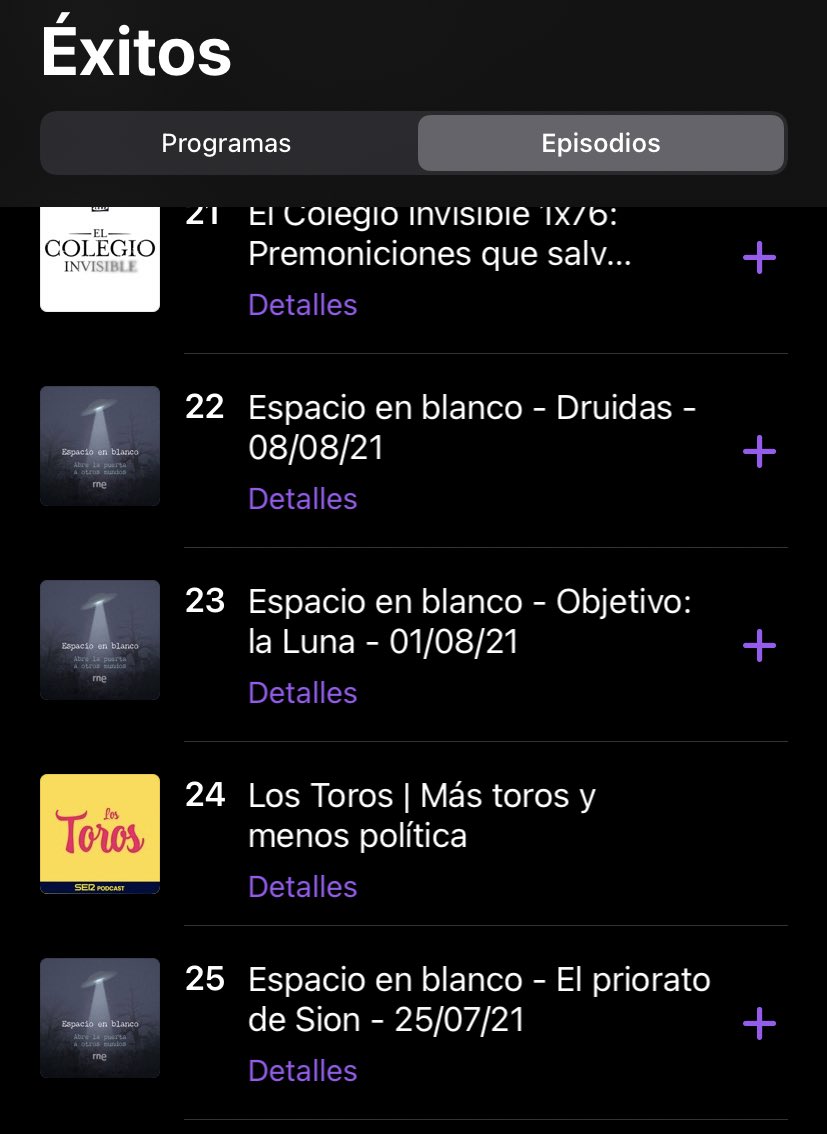This screenshot has height=1134, width=827.
Task: Open El Colegio Invisible 1x76 episode
Action: 446,240
